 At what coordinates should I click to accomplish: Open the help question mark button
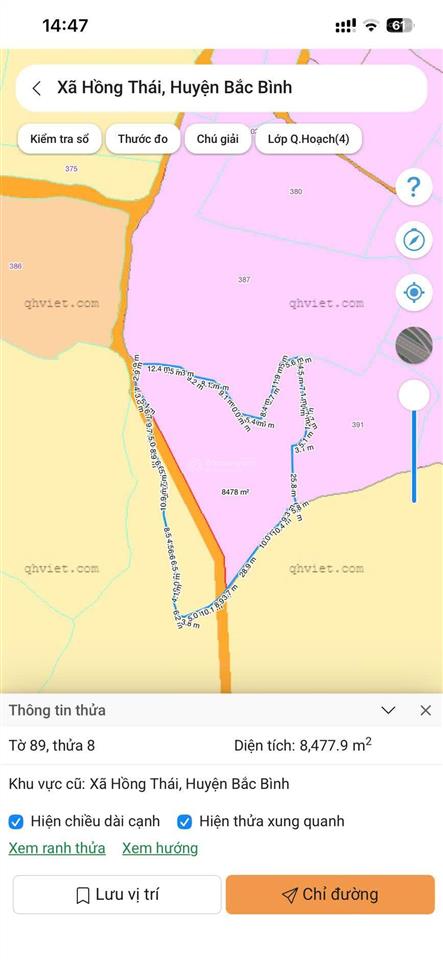coord(414,186)
